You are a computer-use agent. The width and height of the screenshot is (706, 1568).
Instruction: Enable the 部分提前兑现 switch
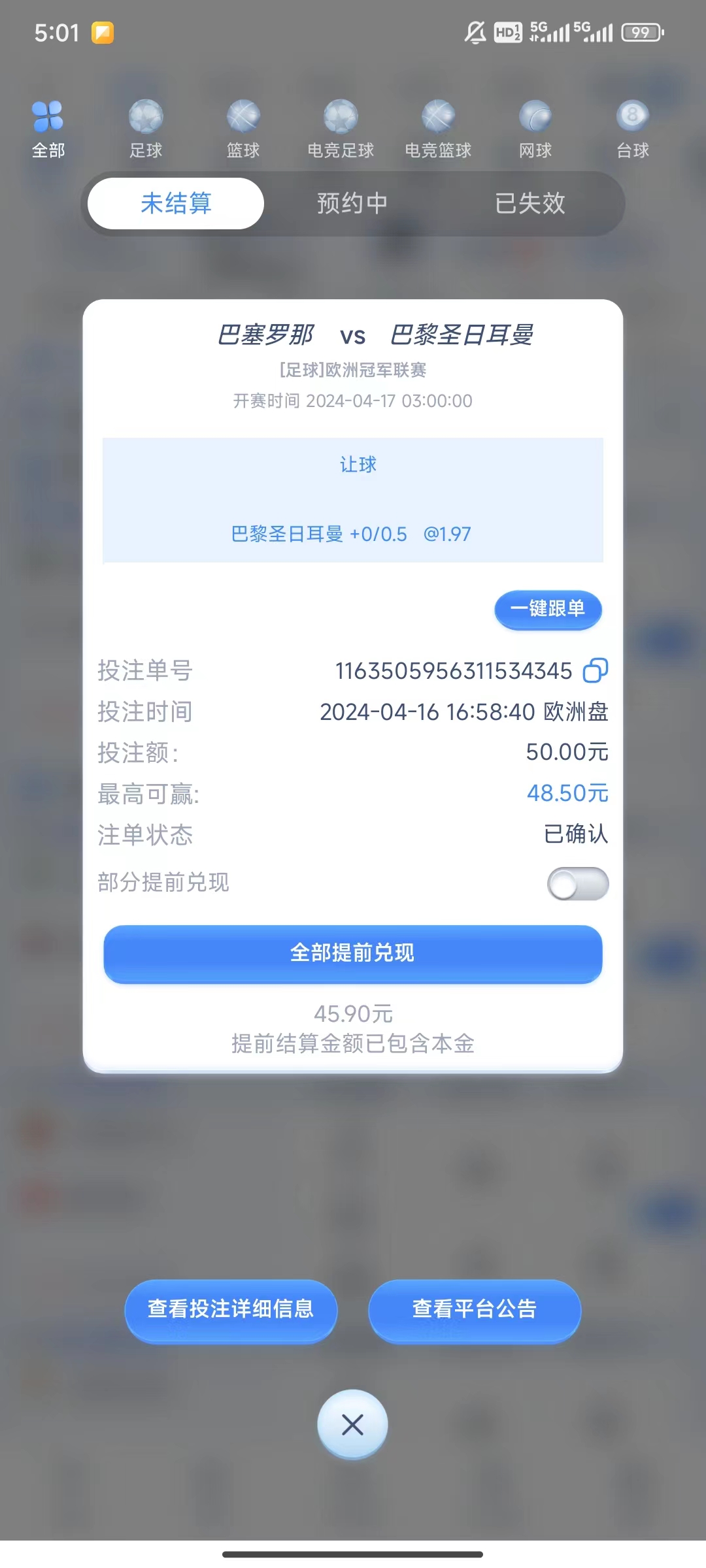tap(578, 884)
